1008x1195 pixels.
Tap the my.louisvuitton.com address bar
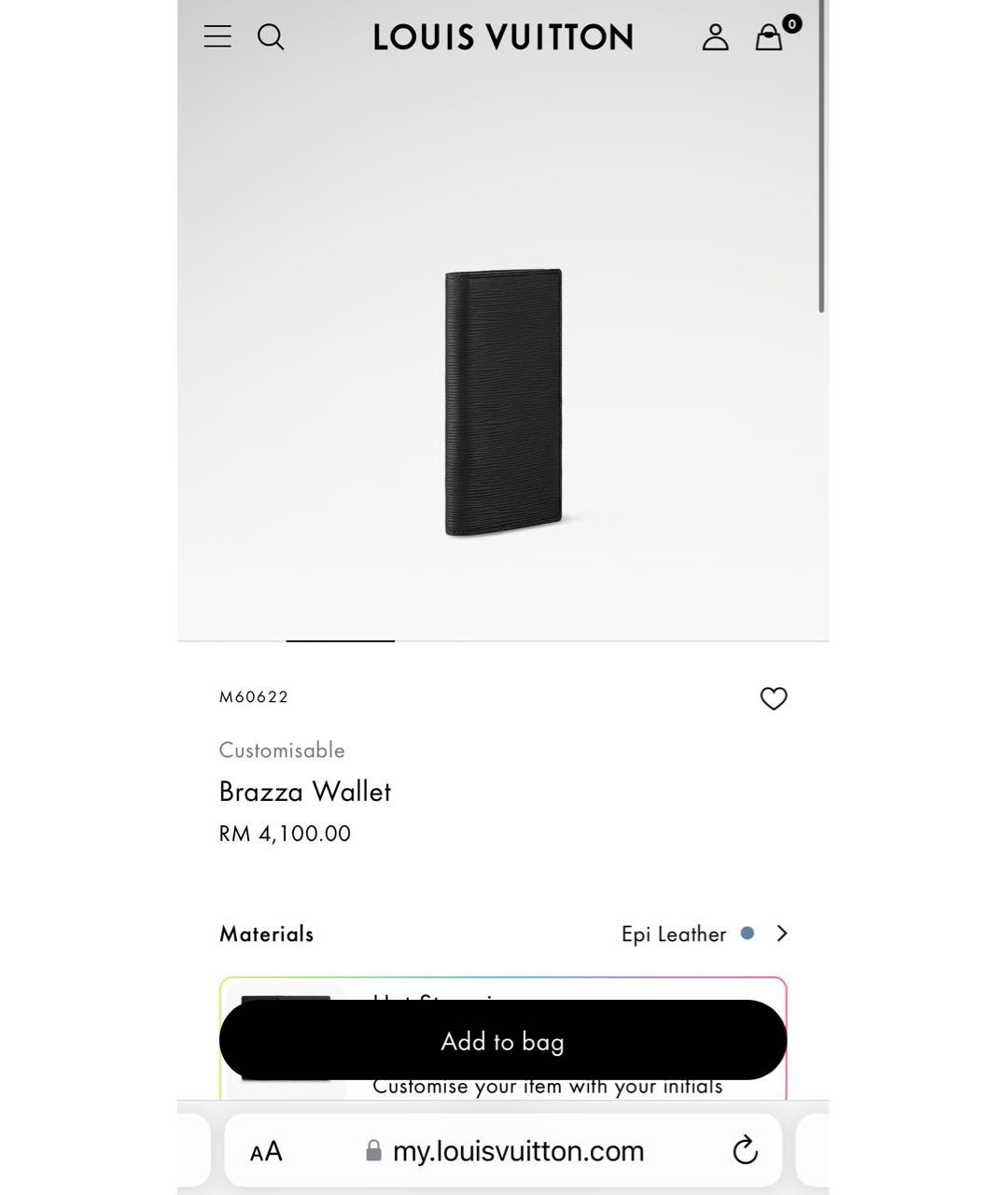pos(518,1151)
